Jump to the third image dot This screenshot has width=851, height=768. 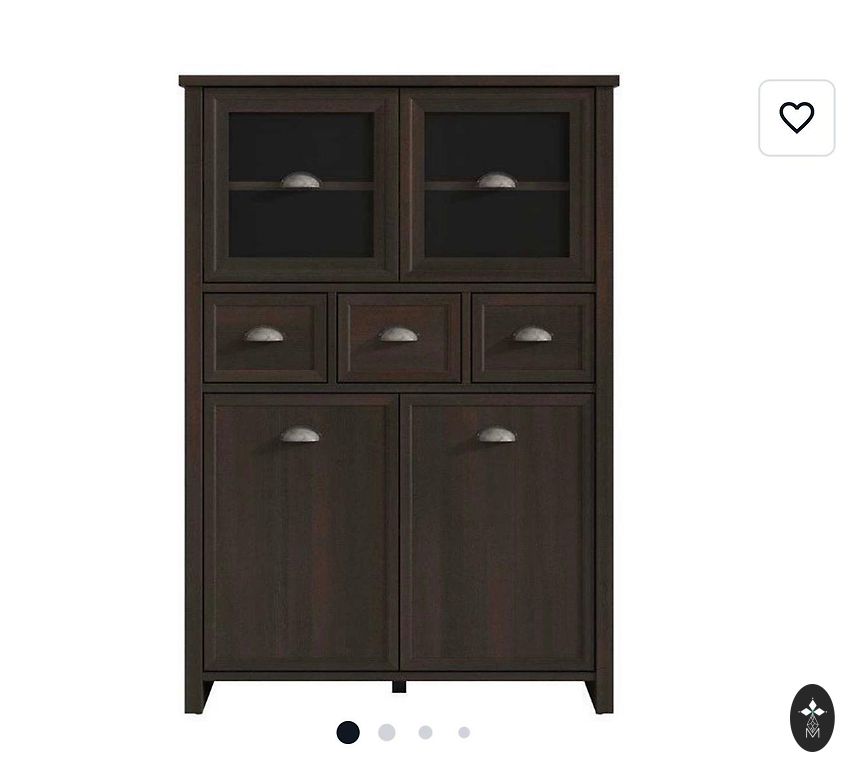pos(426,732)
